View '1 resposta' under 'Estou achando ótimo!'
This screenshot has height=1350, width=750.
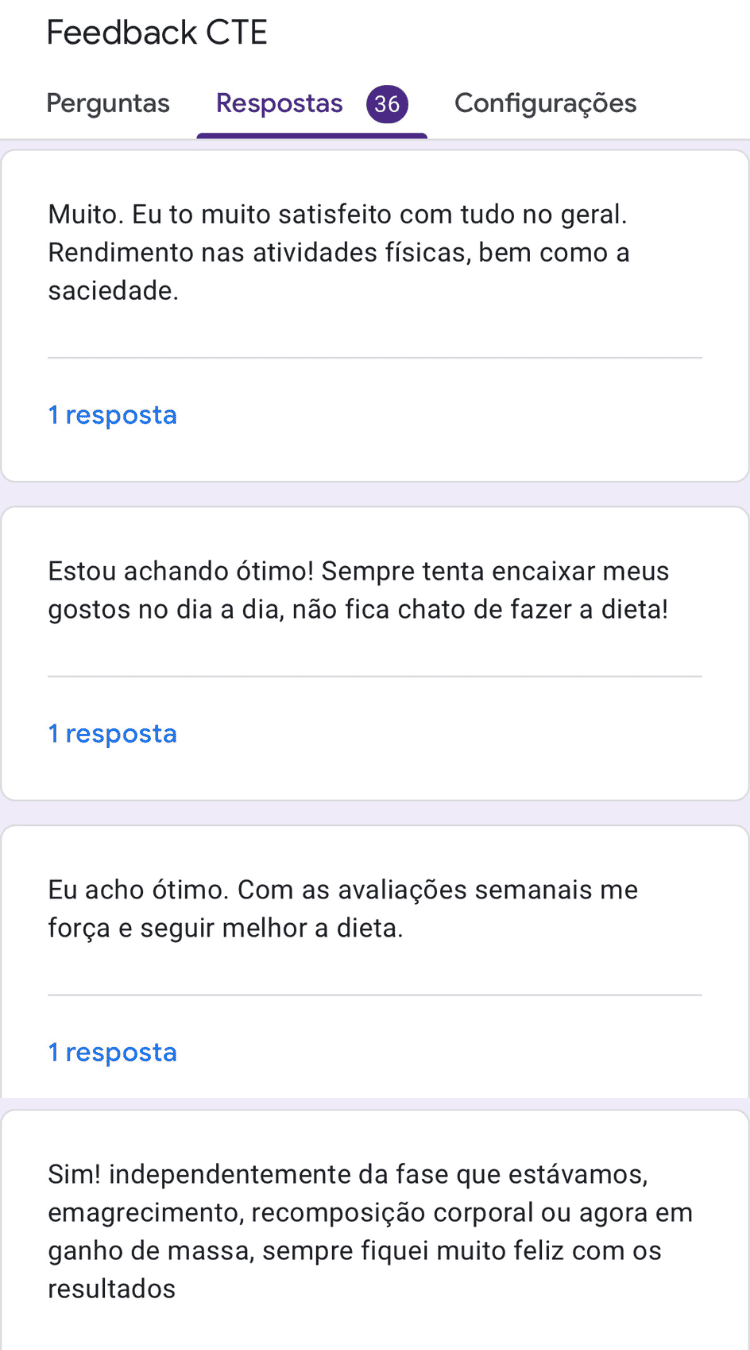point(112,735)
